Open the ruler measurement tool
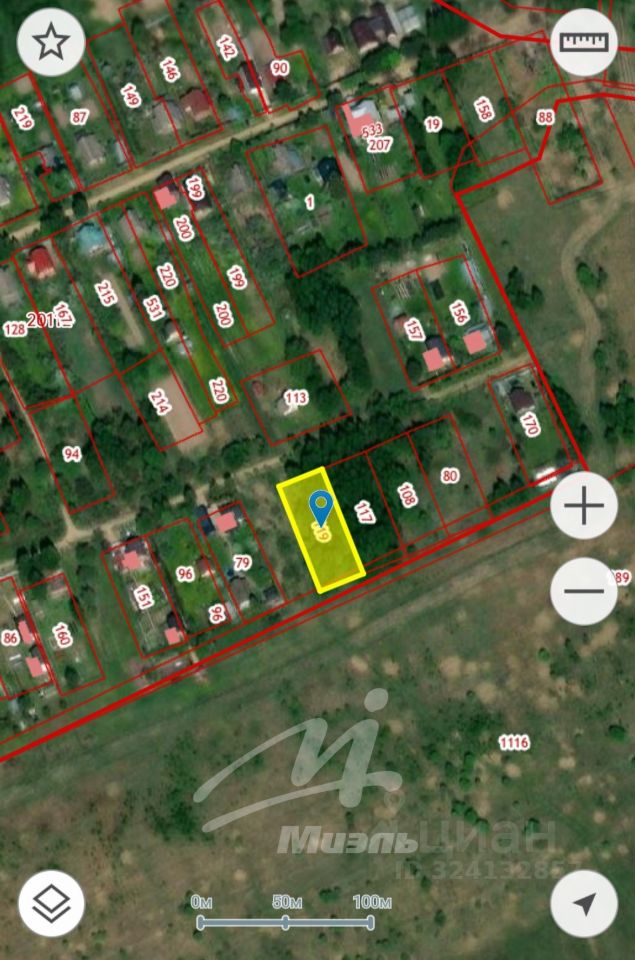The image size is (635, 960). point(584,43)
